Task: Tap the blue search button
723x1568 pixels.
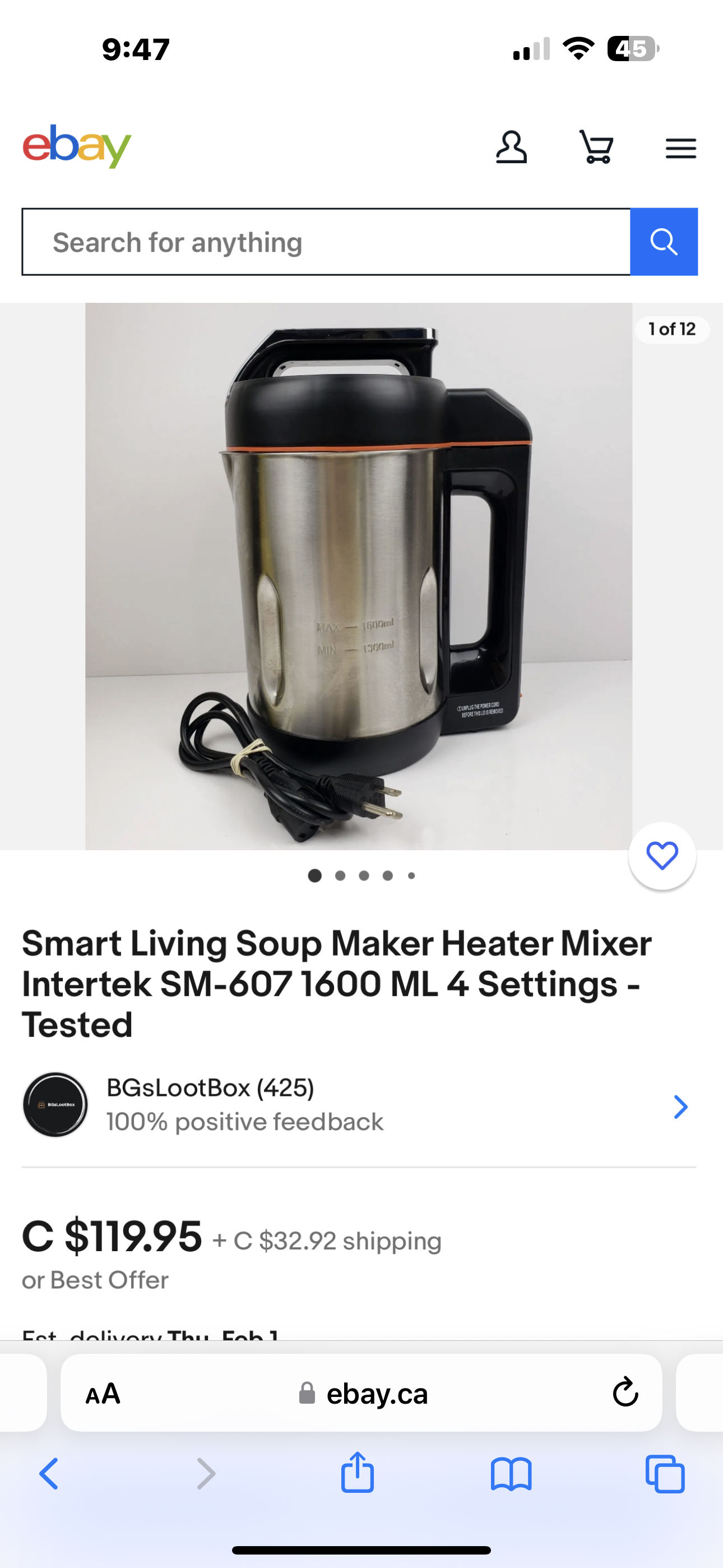Action: click(x=664, y=242)
